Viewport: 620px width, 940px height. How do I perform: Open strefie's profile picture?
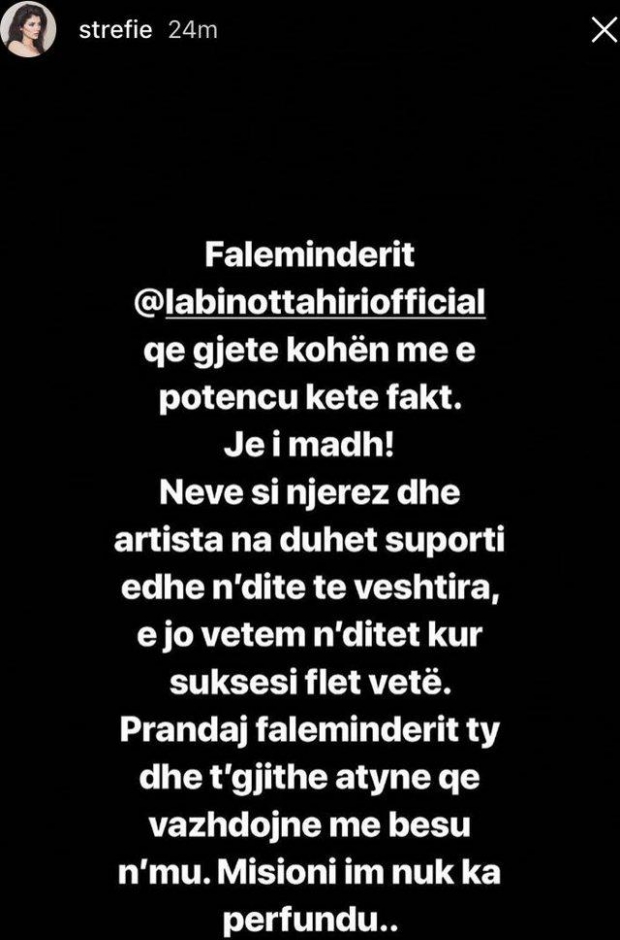28,32
